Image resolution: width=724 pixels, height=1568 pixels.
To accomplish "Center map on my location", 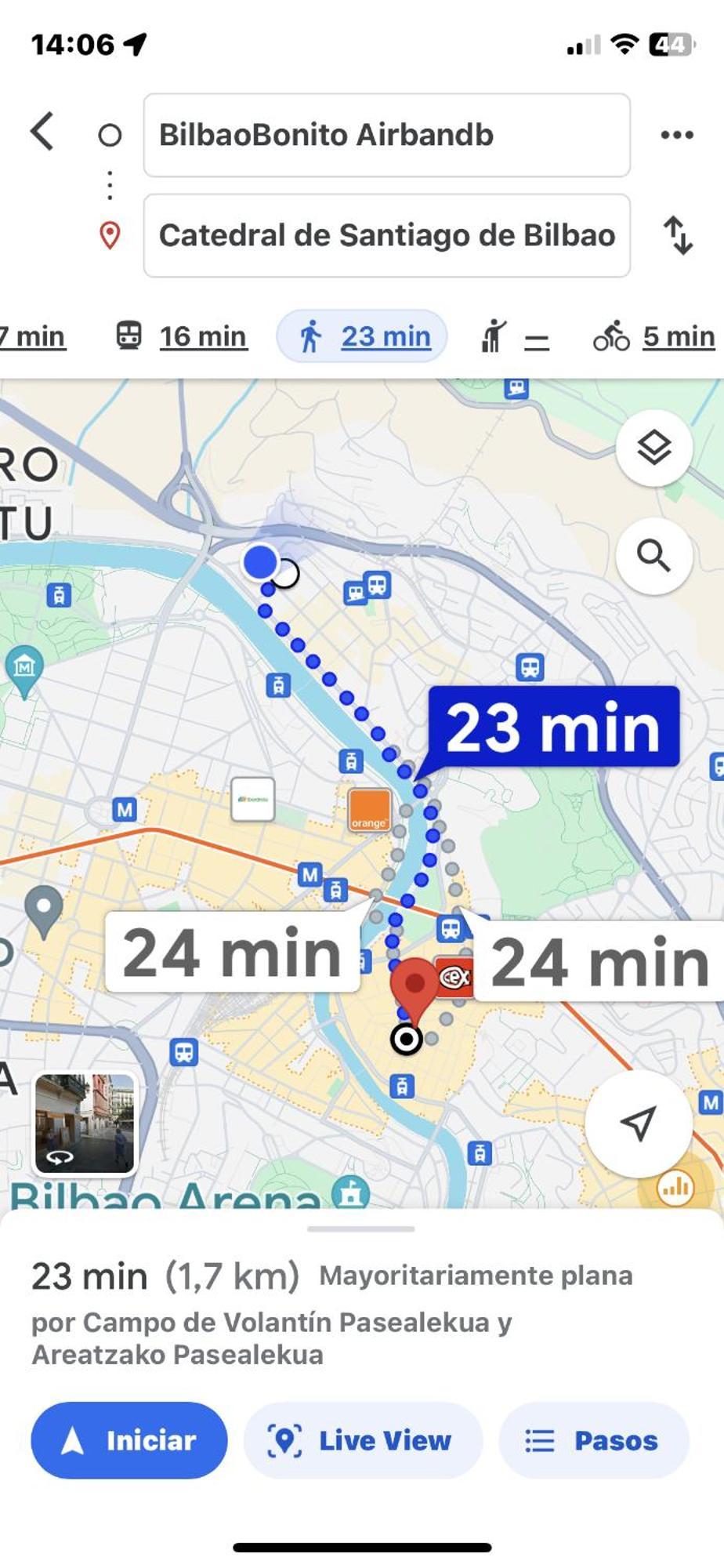I will click(638, 1123).
